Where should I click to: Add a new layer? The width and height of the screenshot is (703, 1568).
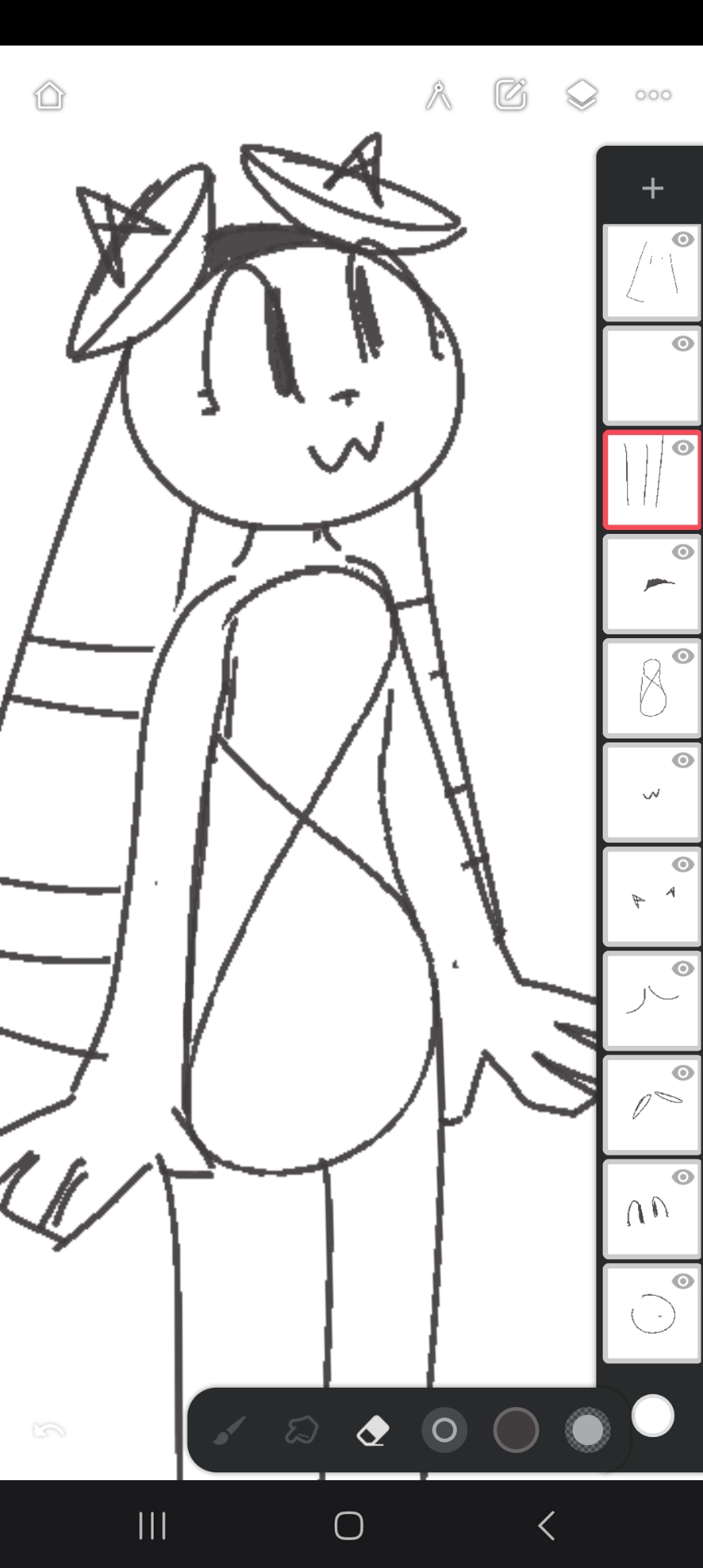652,188
